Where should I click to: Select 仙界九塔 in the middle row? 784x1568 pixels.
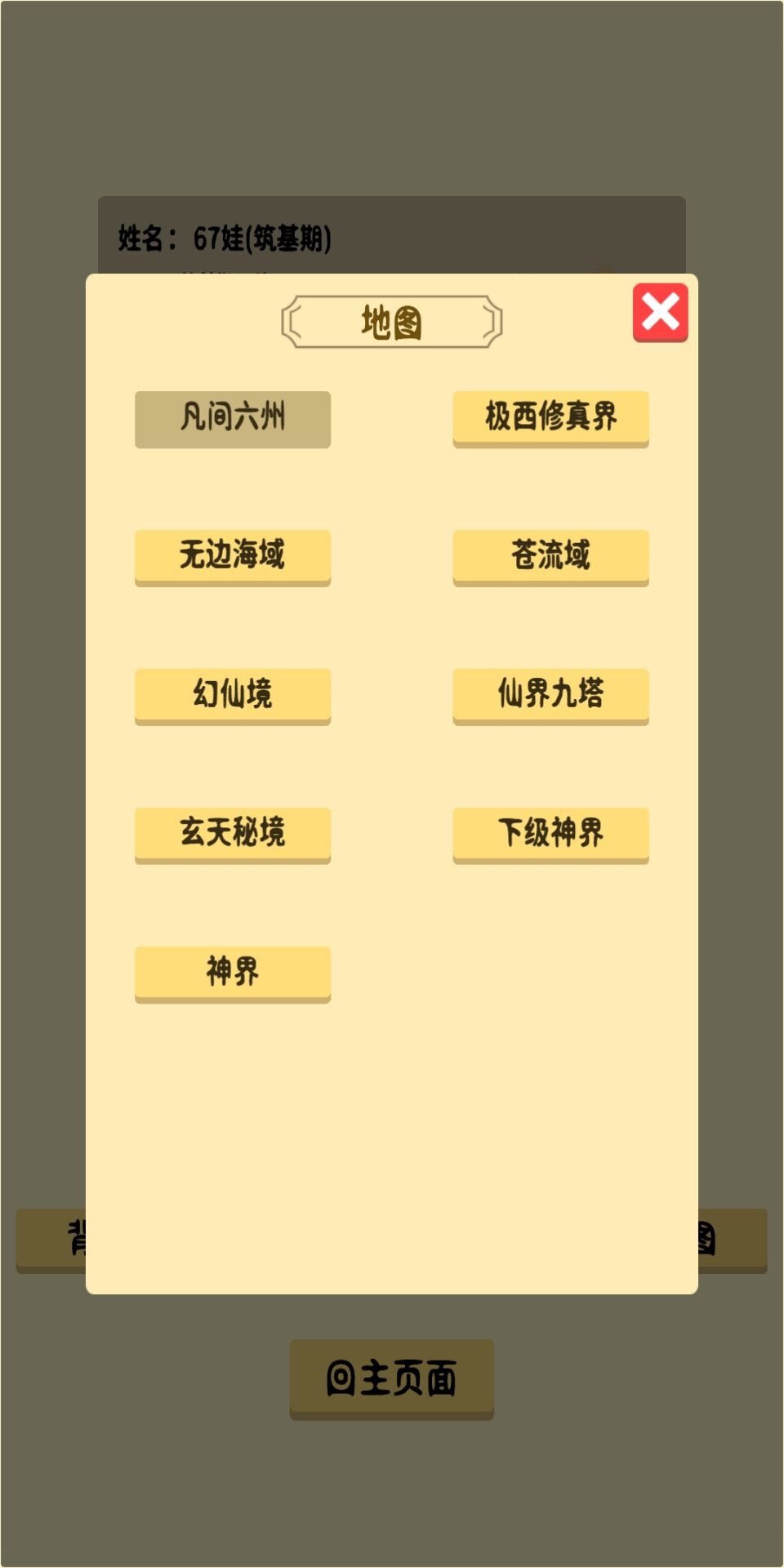click(x=550, y=694)
